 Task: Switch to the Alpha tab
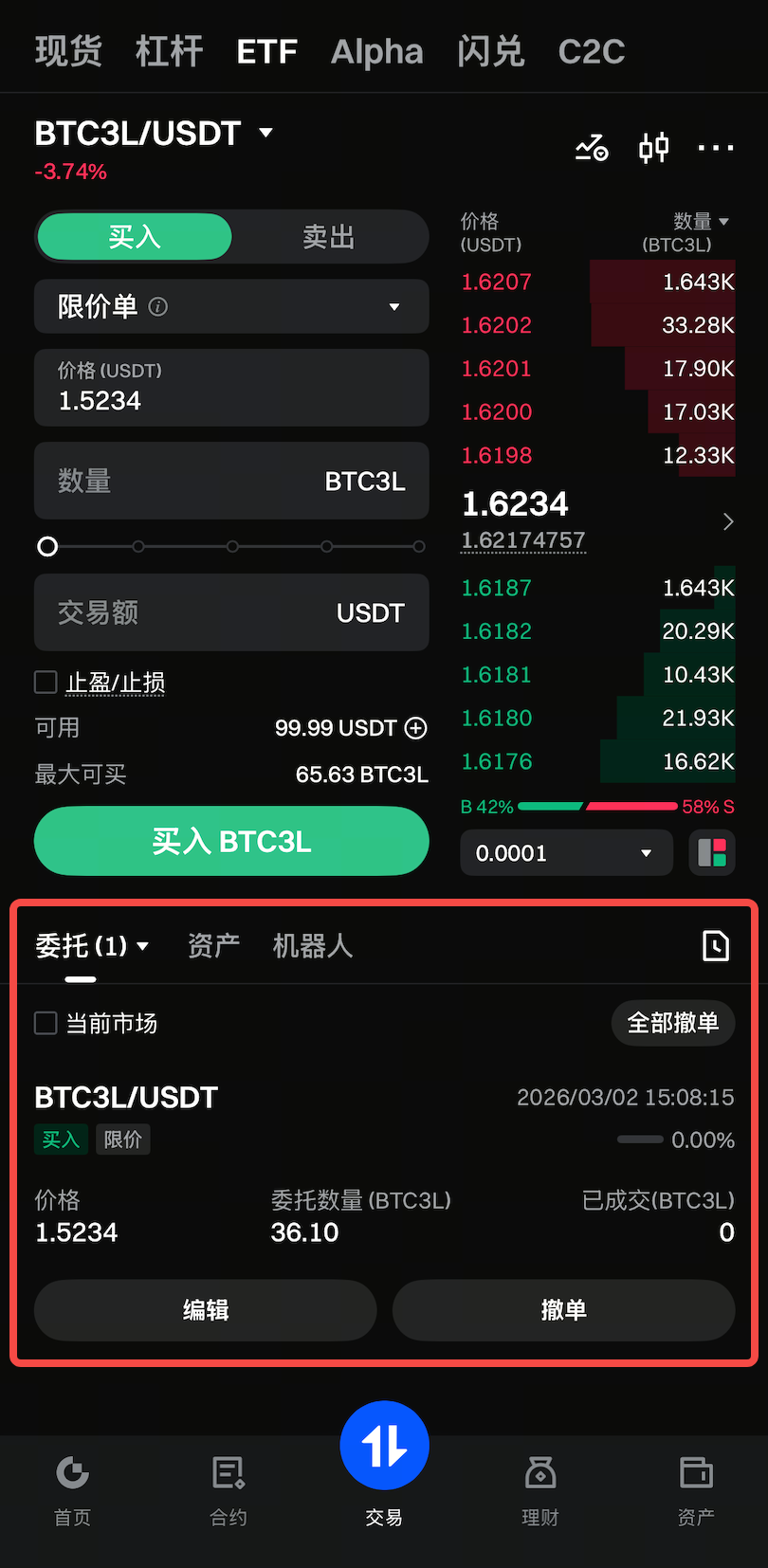coord(376,52)
